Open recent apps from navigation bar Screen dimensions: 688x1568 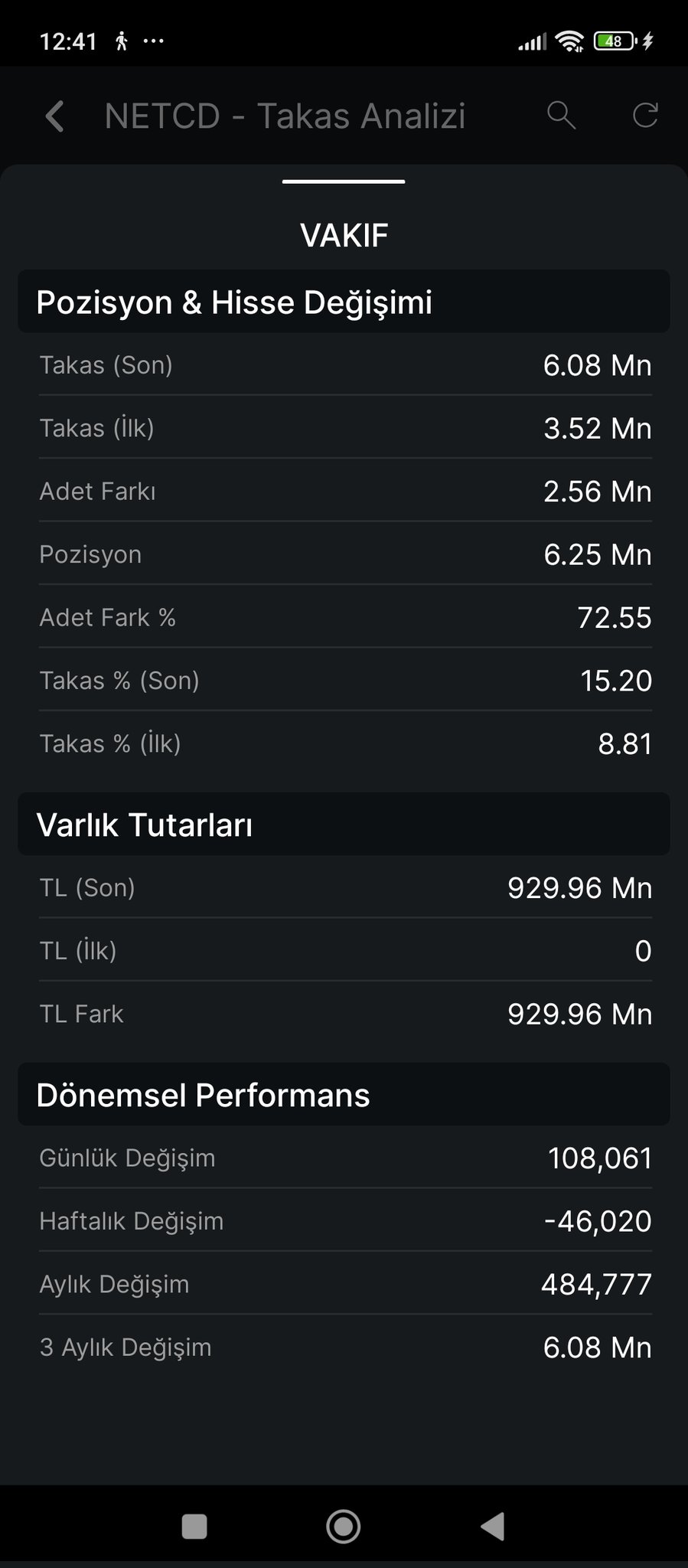coord(194,1526)
